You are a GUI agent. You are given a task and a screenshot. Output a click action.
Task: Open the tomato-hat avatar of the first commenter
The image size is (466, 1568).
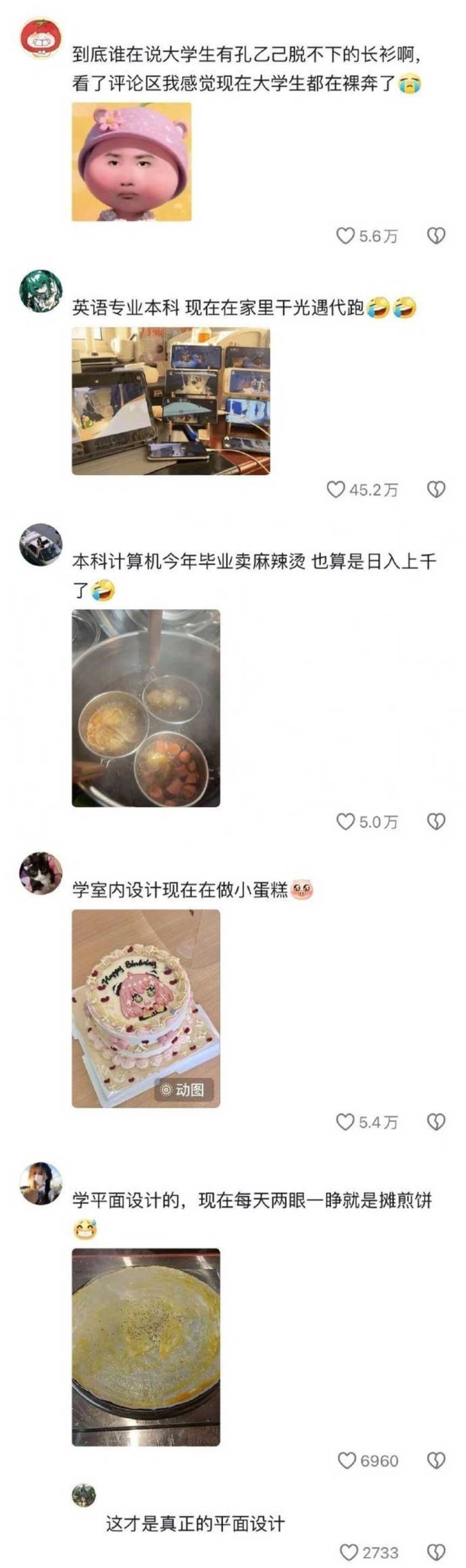42,38
